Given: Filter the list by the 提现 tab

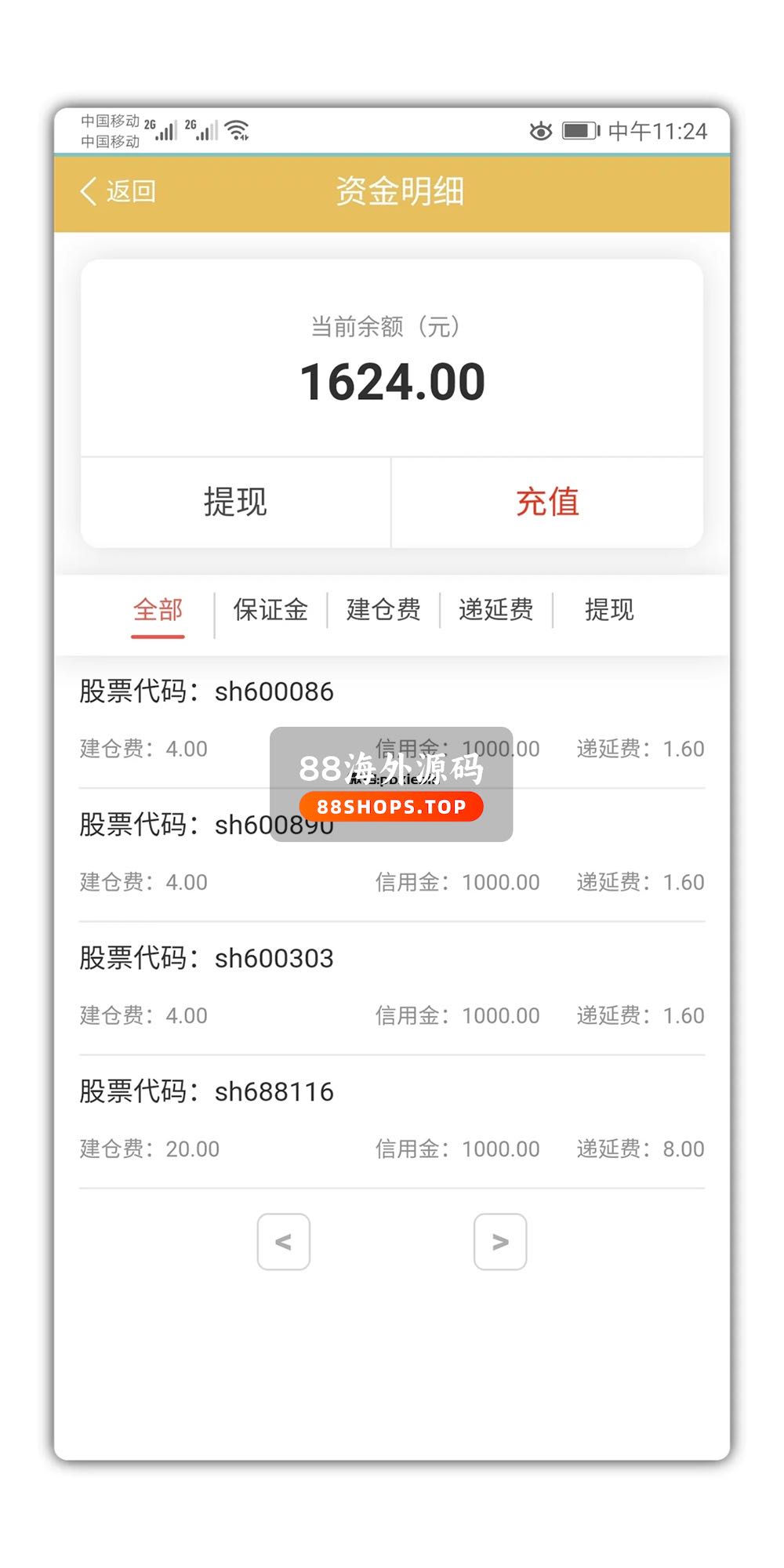Looking at the screenshot, I should click(609, 610).
